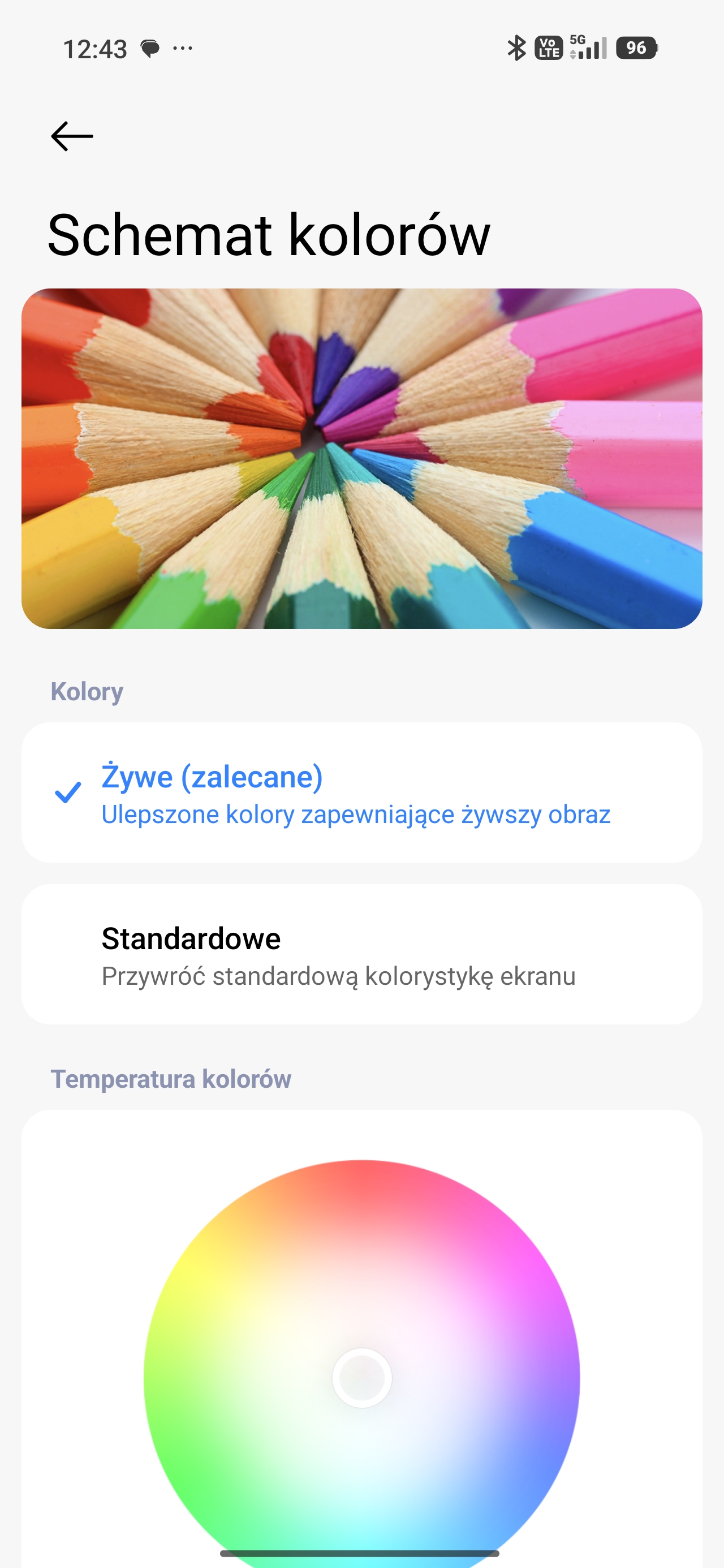The width and height of the screenshot is (724, 1568).
Task: Tap the color temperature wheel handle
Action: [361, 1377]
